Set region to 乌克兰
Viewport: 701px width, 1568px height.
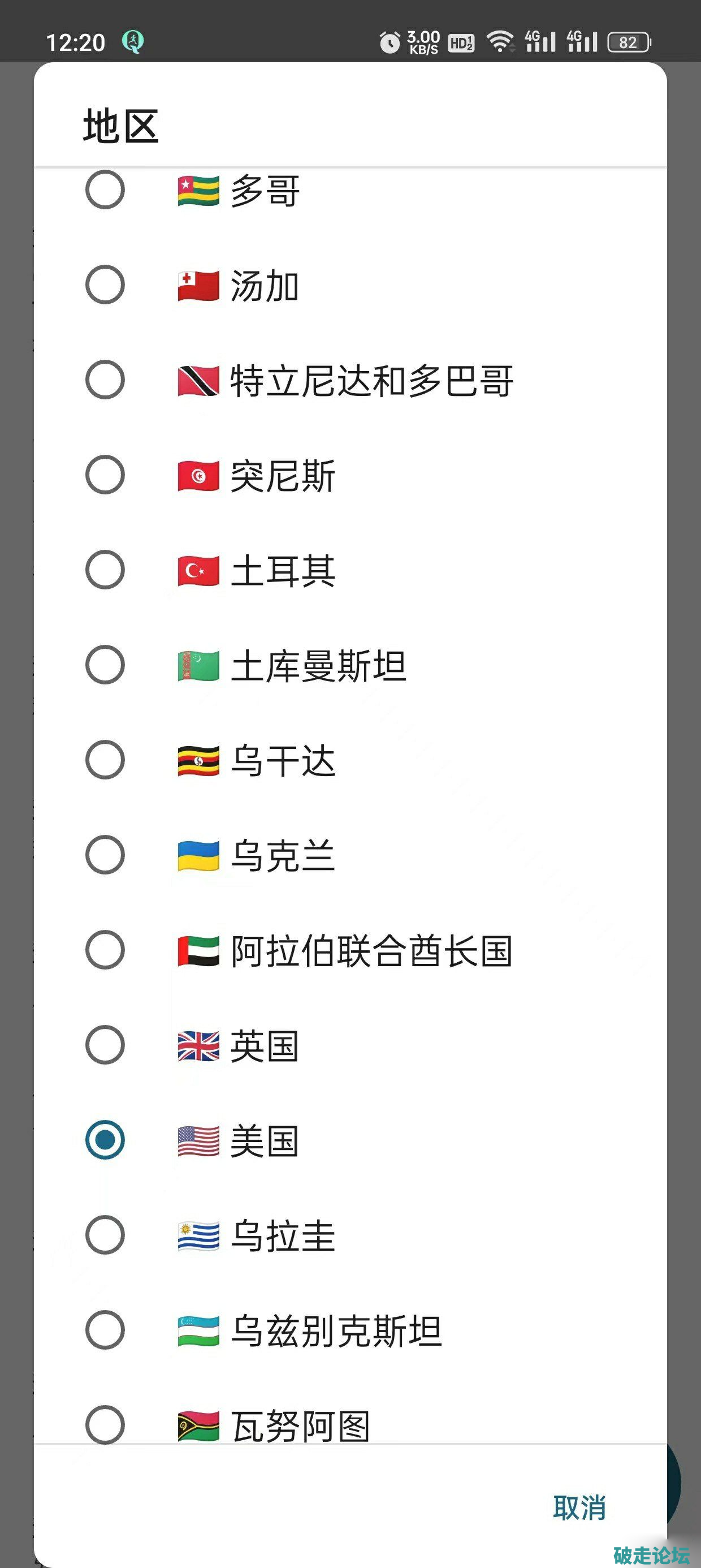tap(105, 855)
